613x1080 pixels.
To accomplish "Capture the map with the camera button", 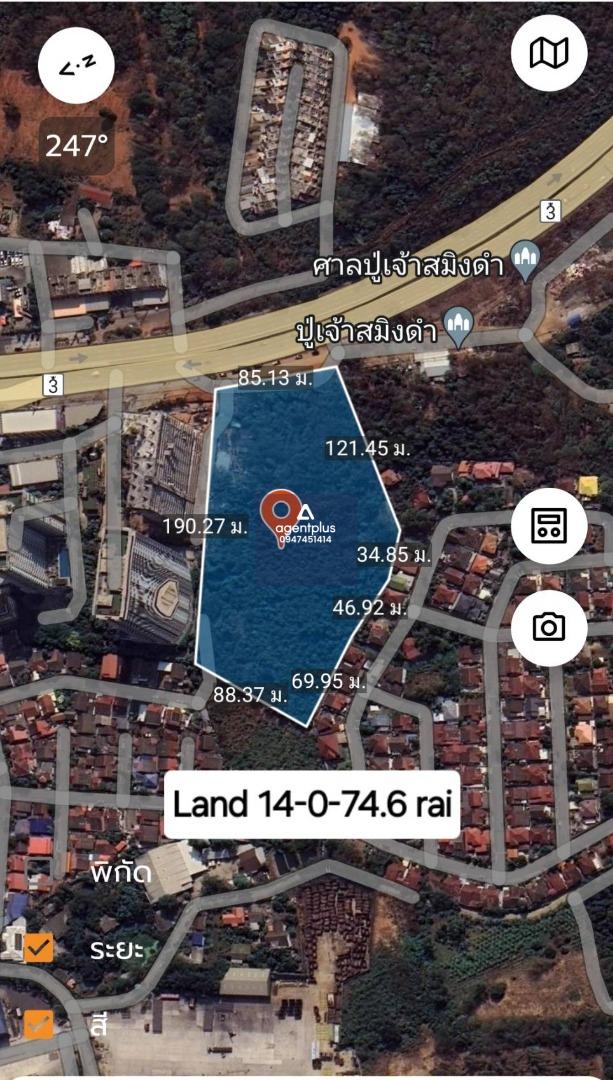I will [548, 627].
